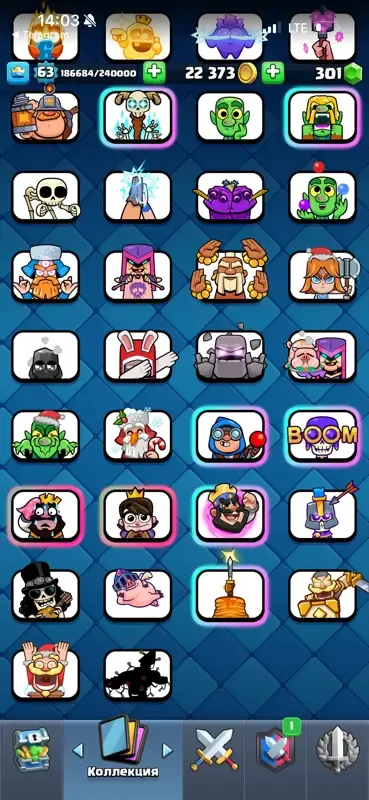The height and width of the screenshot is (800, 369).
Task: Choose the dabbing bunny-ears emote
Action: pyautogui.click(x=138, y=356)
